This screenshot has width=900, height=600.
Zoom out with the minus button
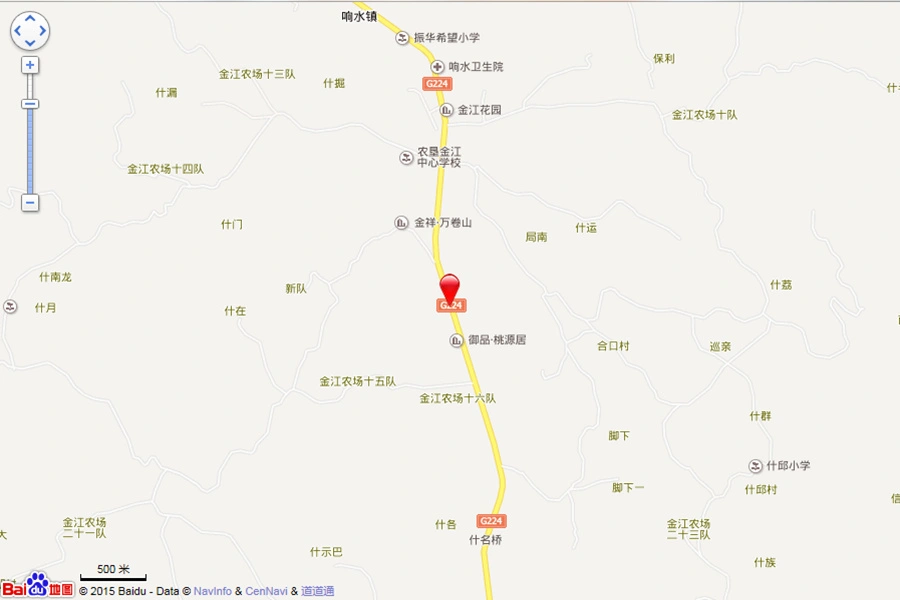30,203
